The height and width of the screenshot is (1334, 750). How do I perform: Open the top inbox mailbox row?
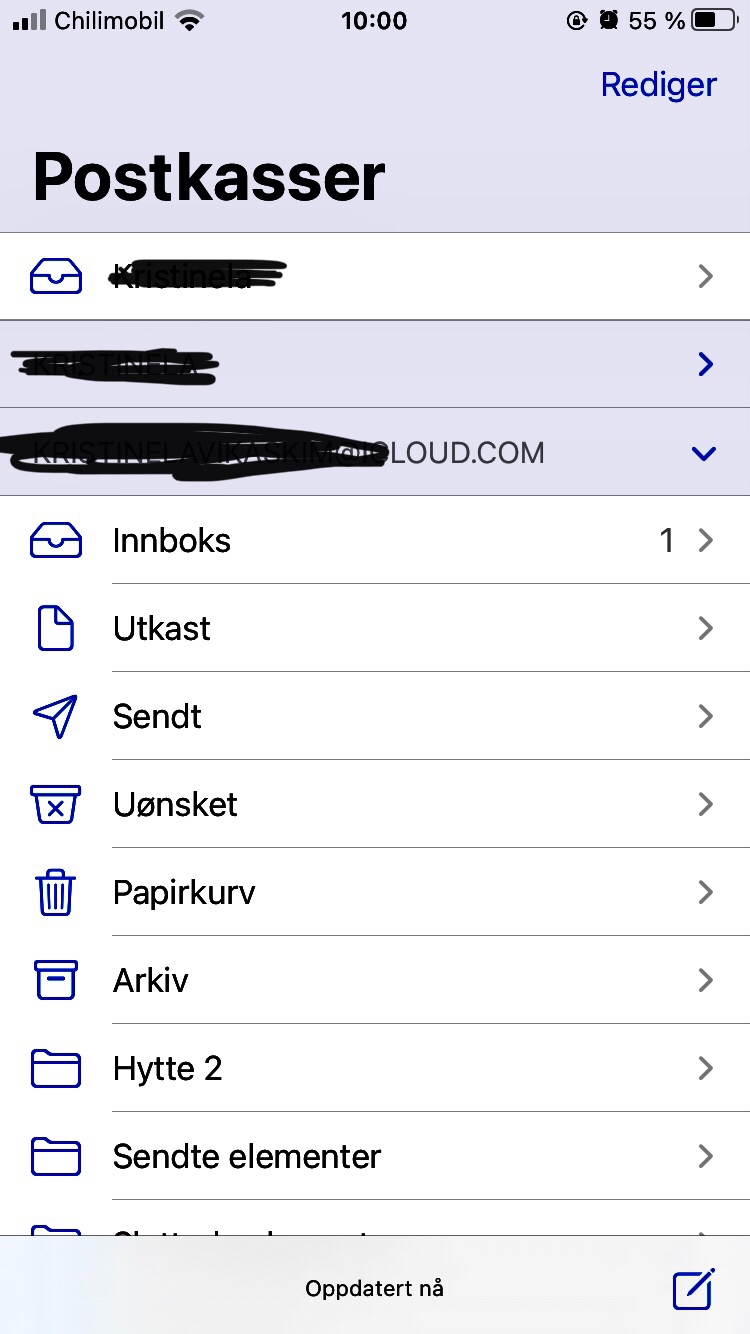coord(375,276)
